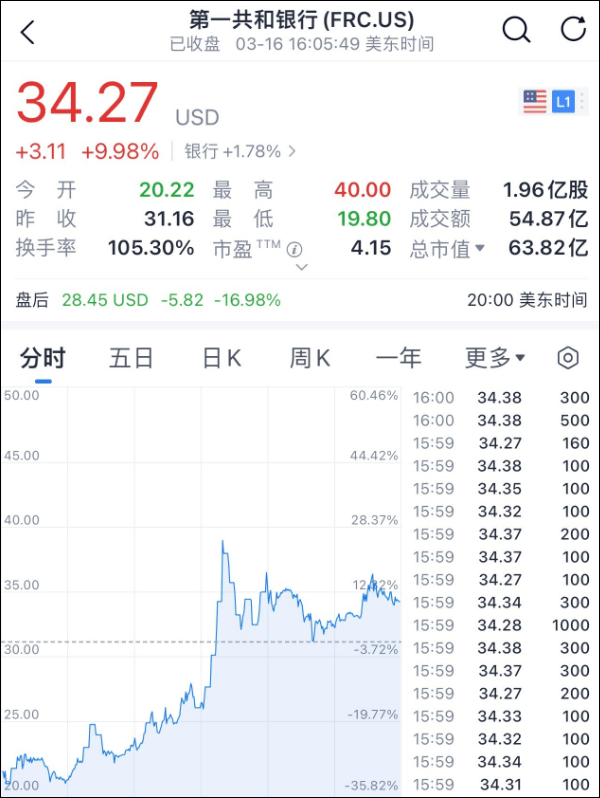Image resolution: width=600 pixels, height=798 pixels.
Task: Expand the quote details chevron
Action: click(x=299, y=267)
